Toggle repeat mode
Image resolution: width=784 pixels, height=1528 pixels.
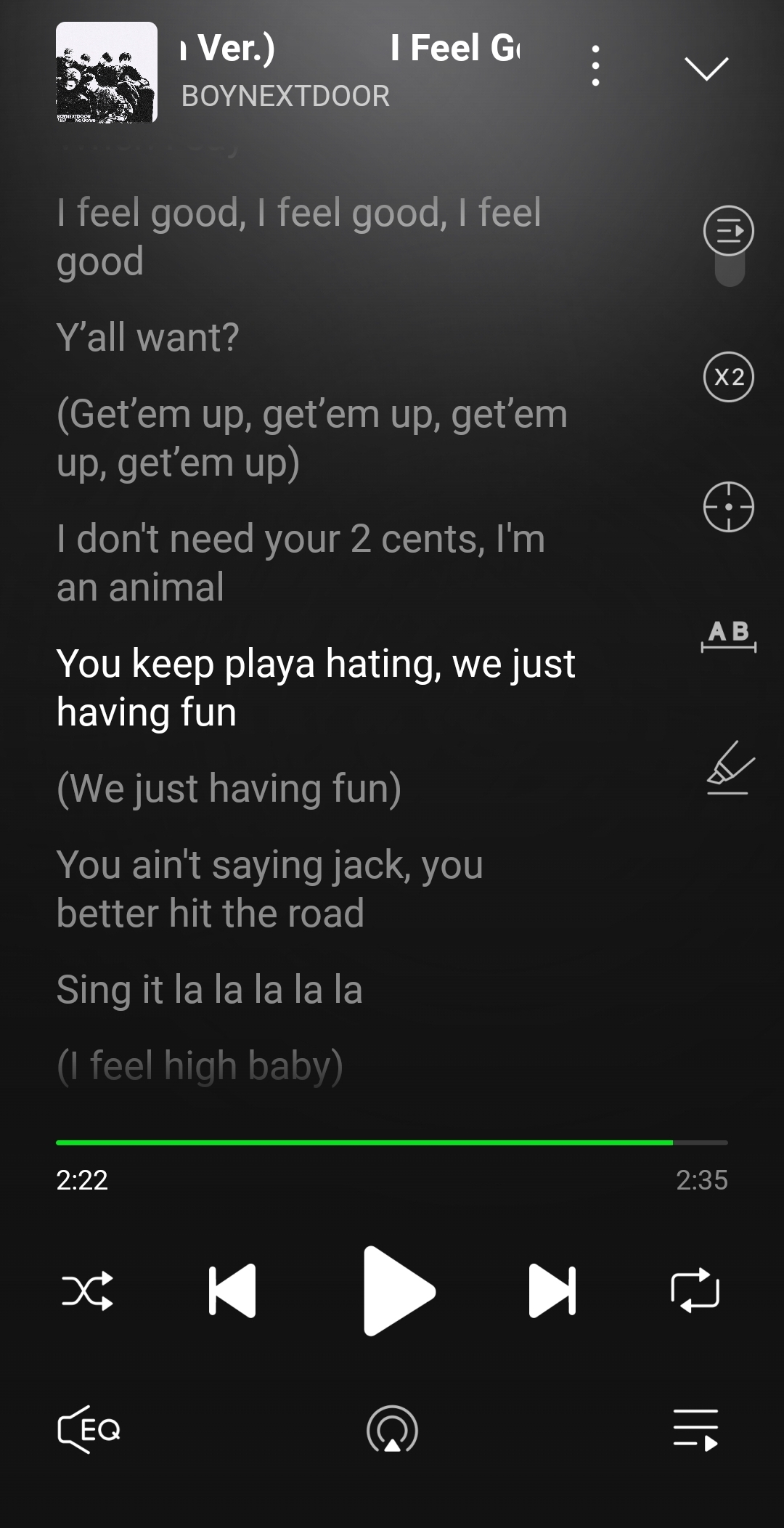[x=695, y=1291]
